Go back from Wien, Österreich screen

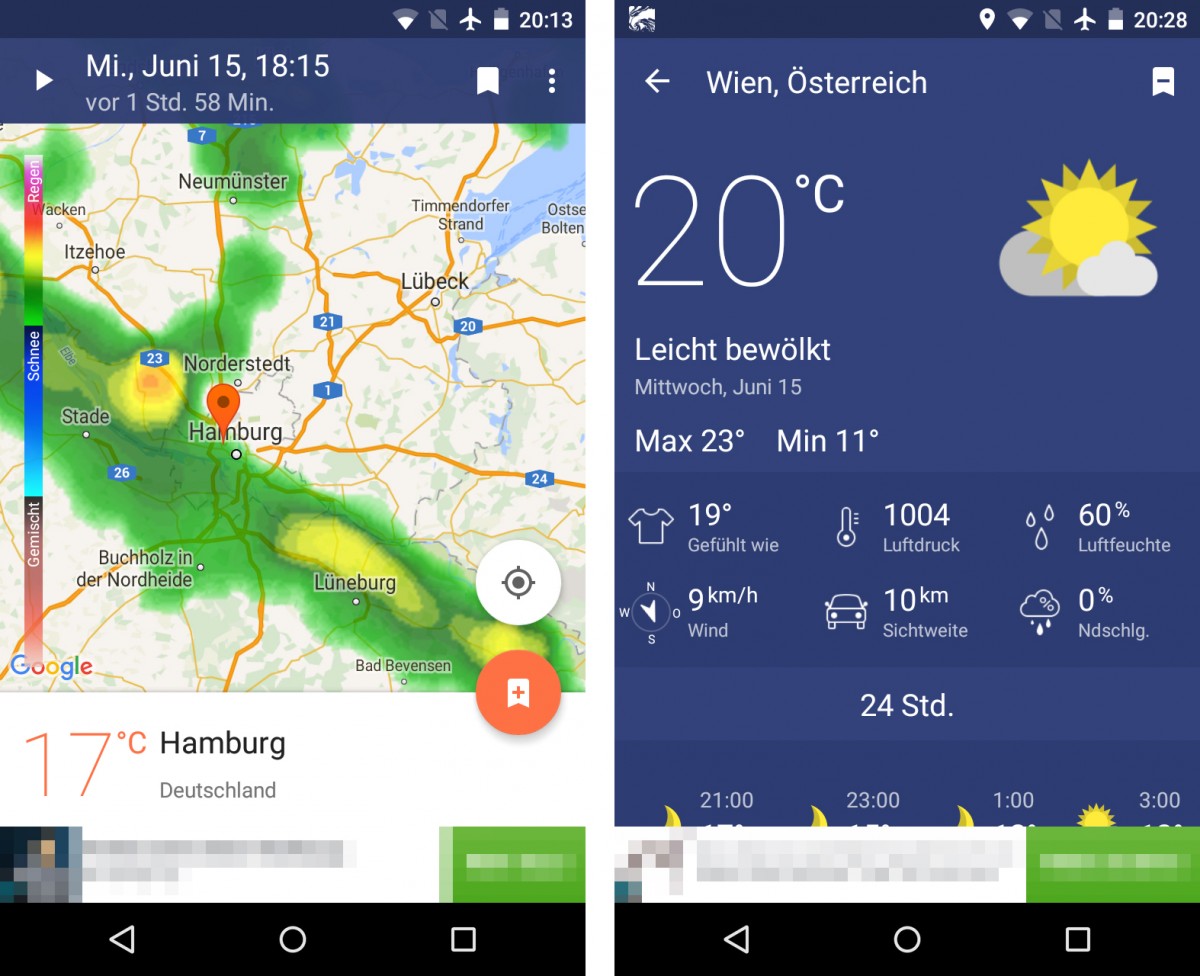click(657, 82)
